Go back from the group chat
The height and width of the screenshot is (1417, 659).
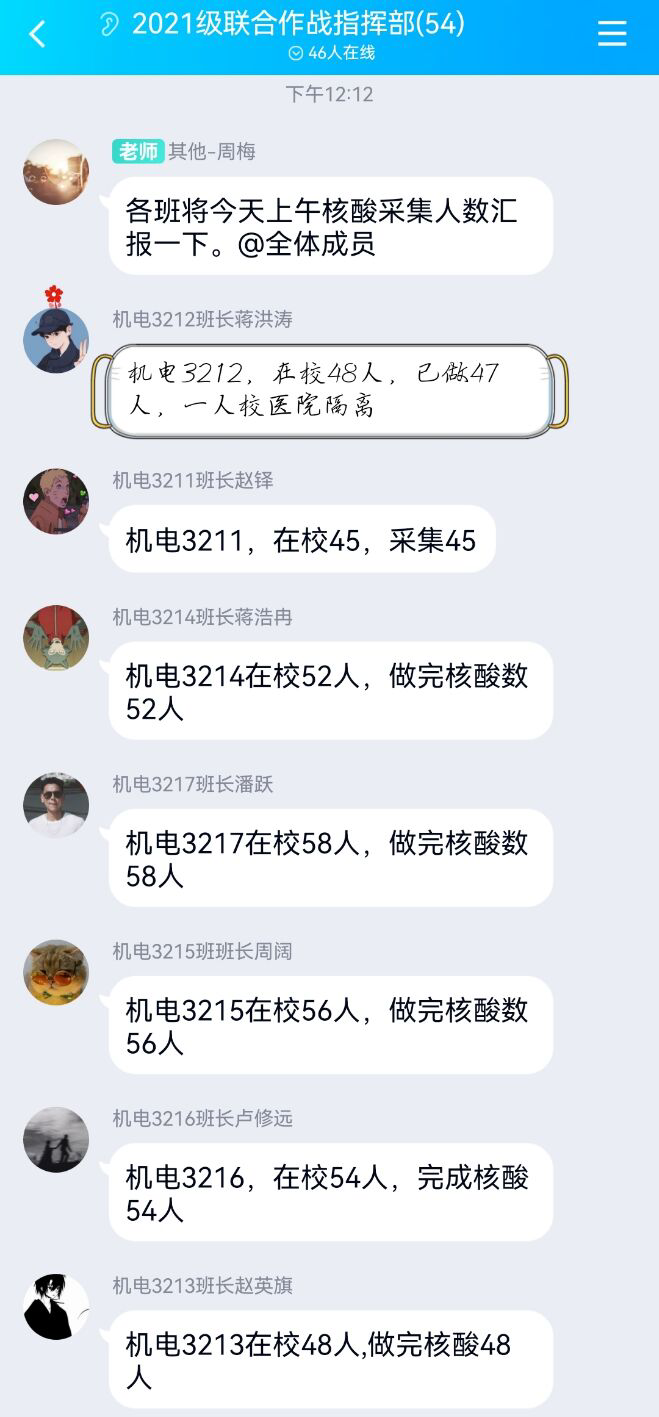coord(37,35)
